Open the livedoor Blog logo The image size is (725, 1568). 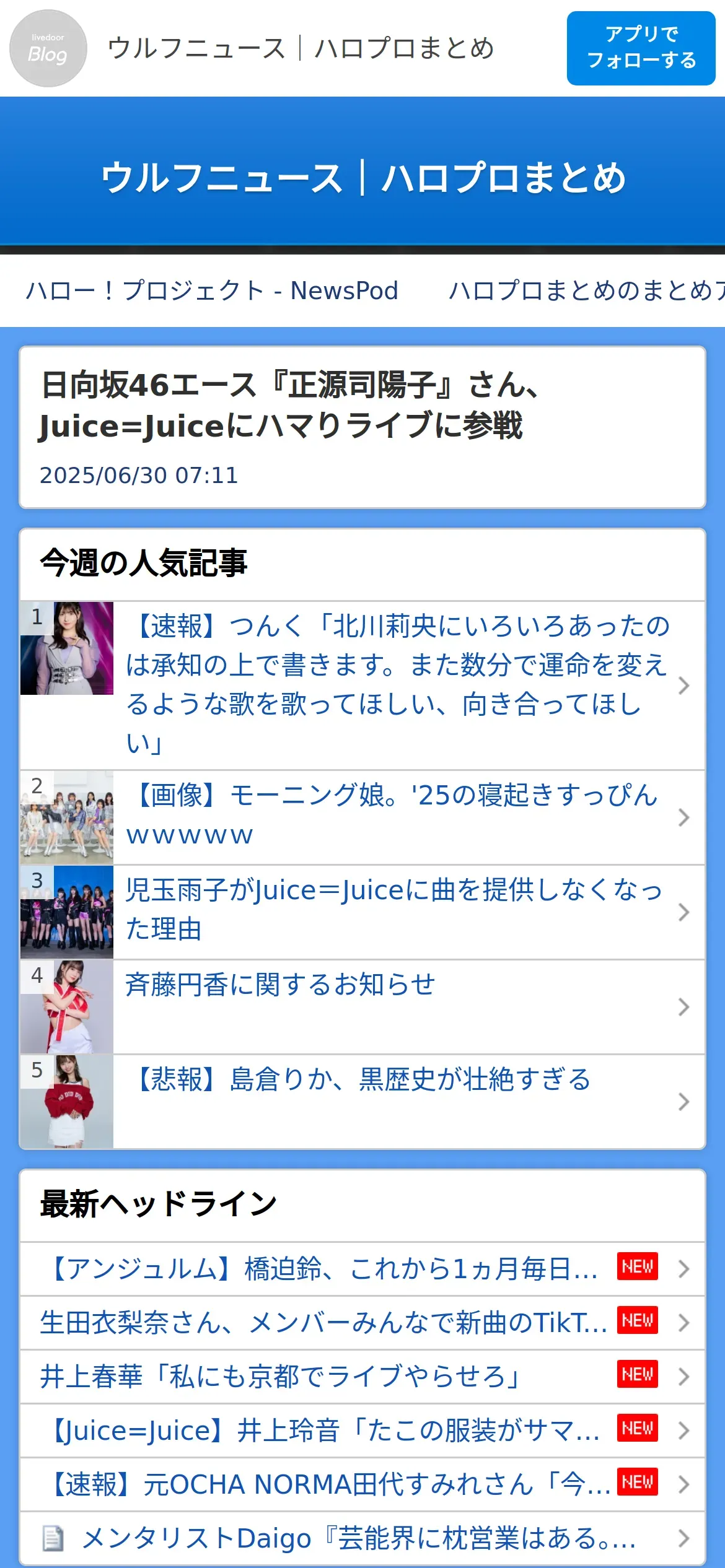click(x=48, y=48)
